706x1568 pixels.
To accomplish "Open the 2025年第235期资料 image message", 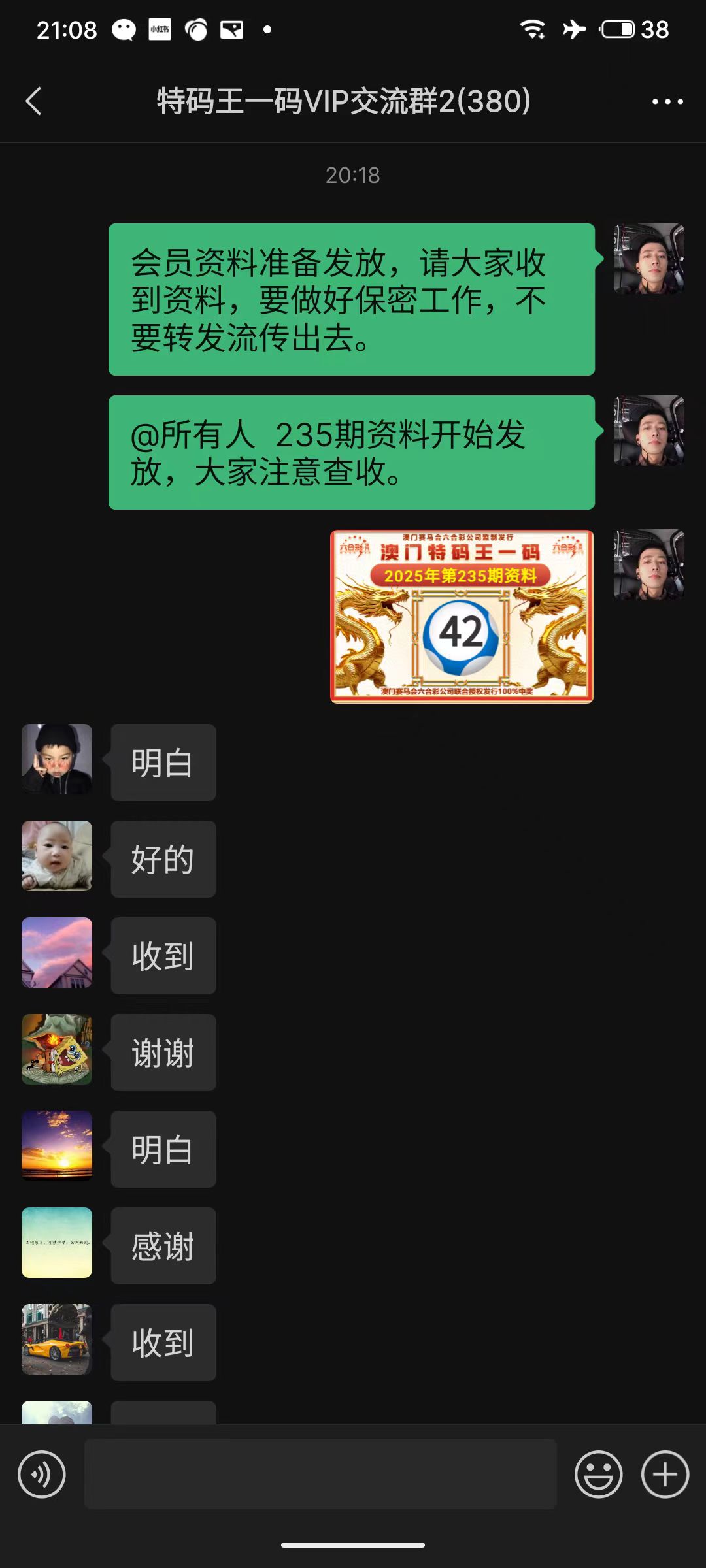I will click(462, 616).
